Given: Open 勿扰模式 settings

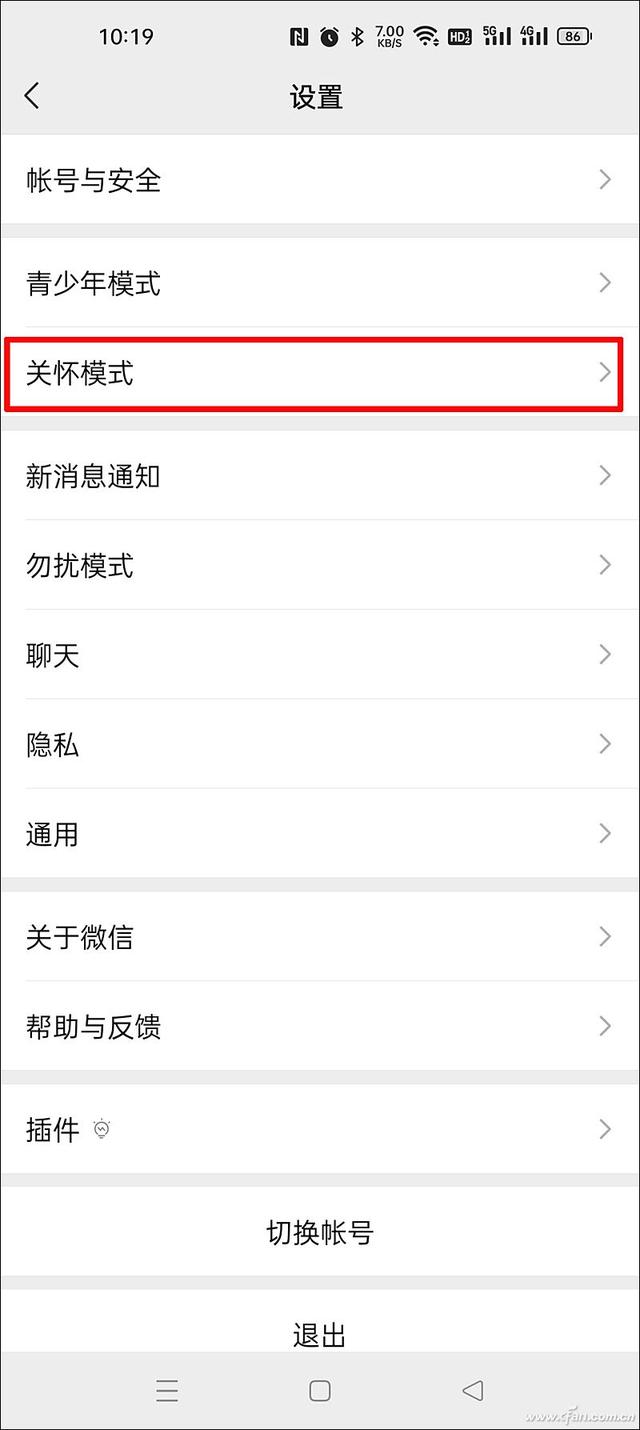Looking at the screenshot, I should tap(320, 566).
